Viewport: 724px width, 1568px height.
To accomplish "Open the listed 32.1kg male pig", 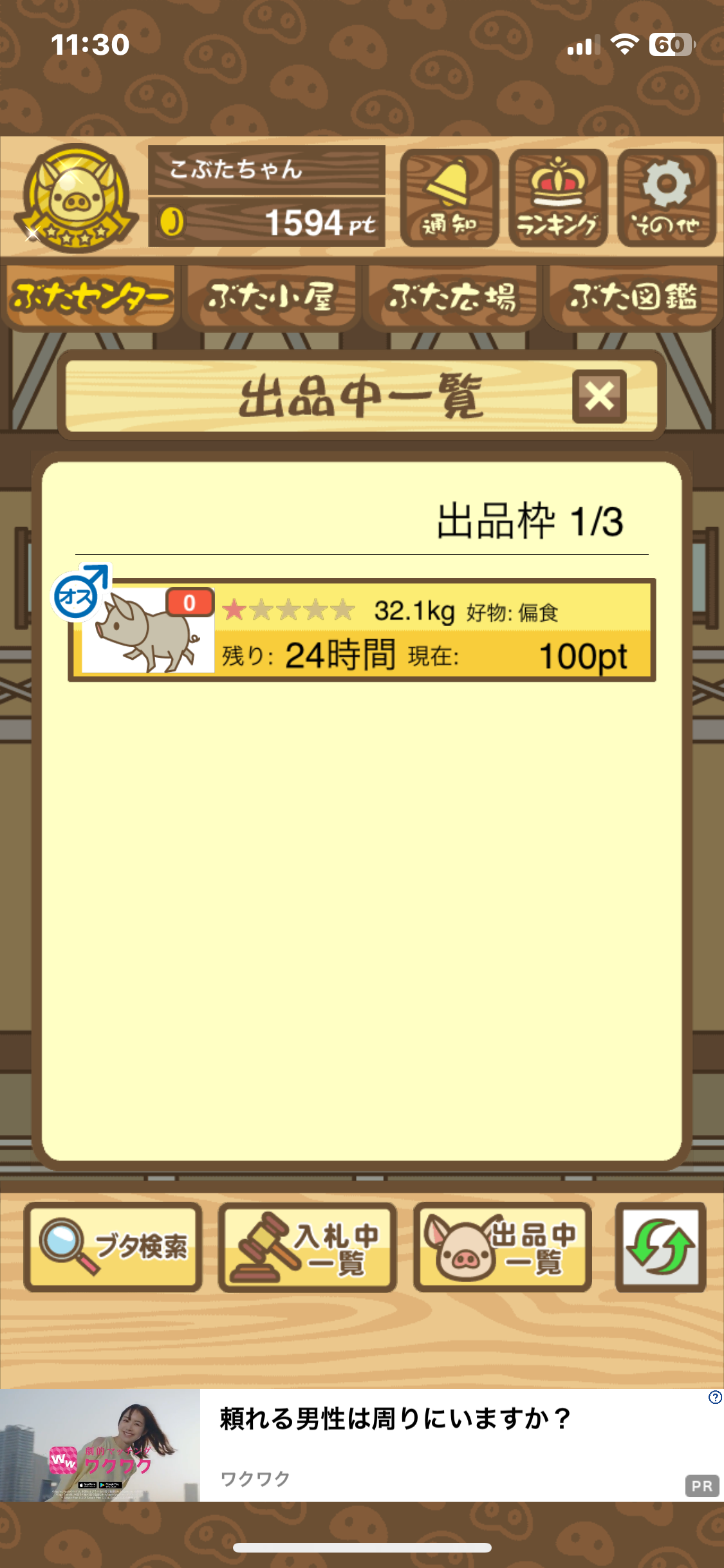I will coord(362,630).
